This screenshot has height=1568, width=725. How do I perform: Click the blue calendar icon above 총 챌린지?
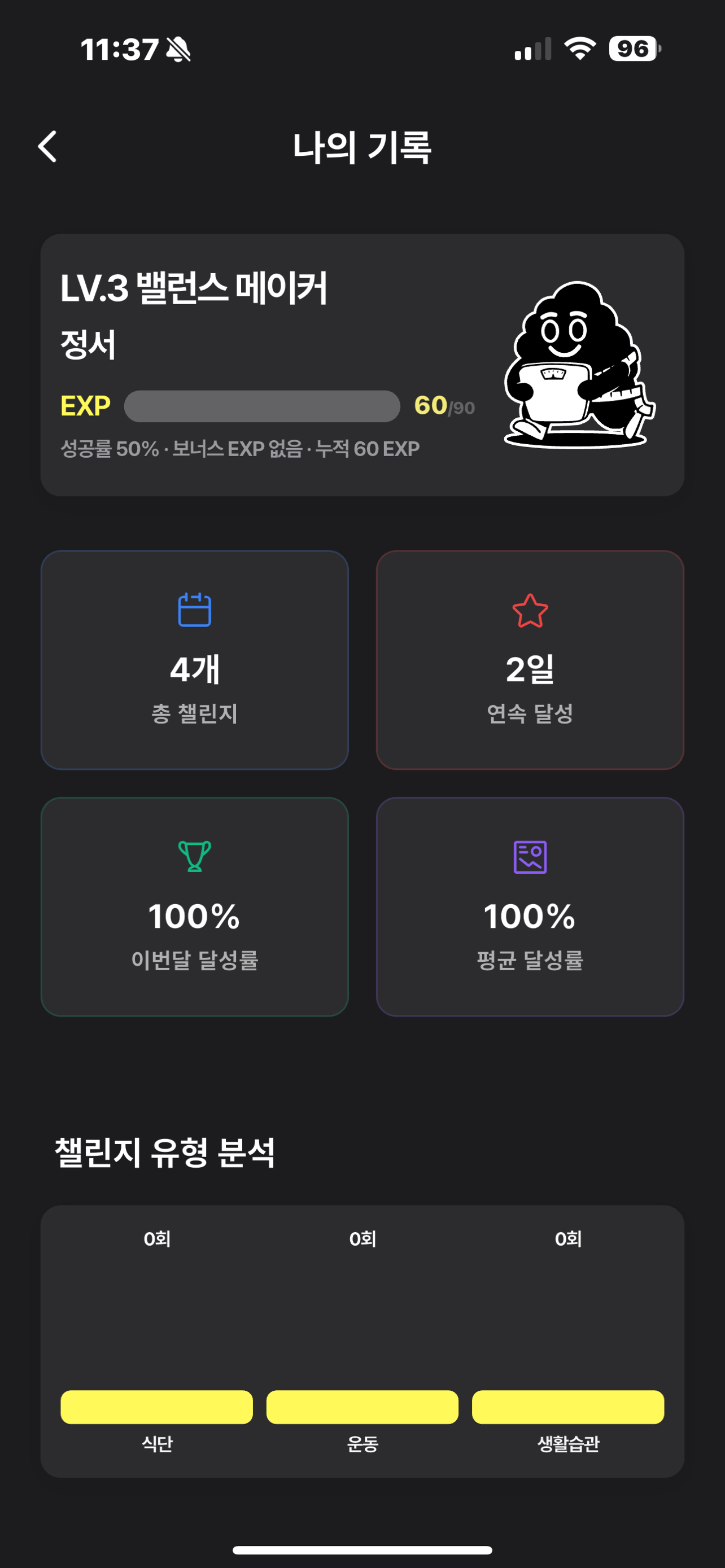pos(194,611)
